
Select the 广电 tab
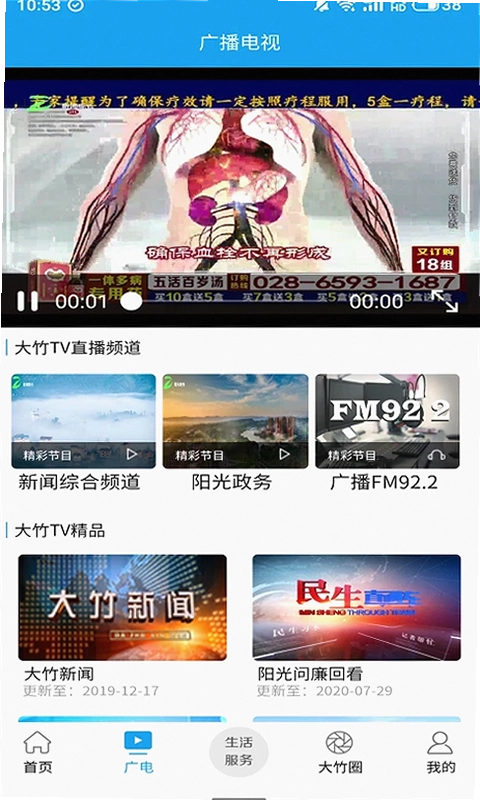click(138, 752)
